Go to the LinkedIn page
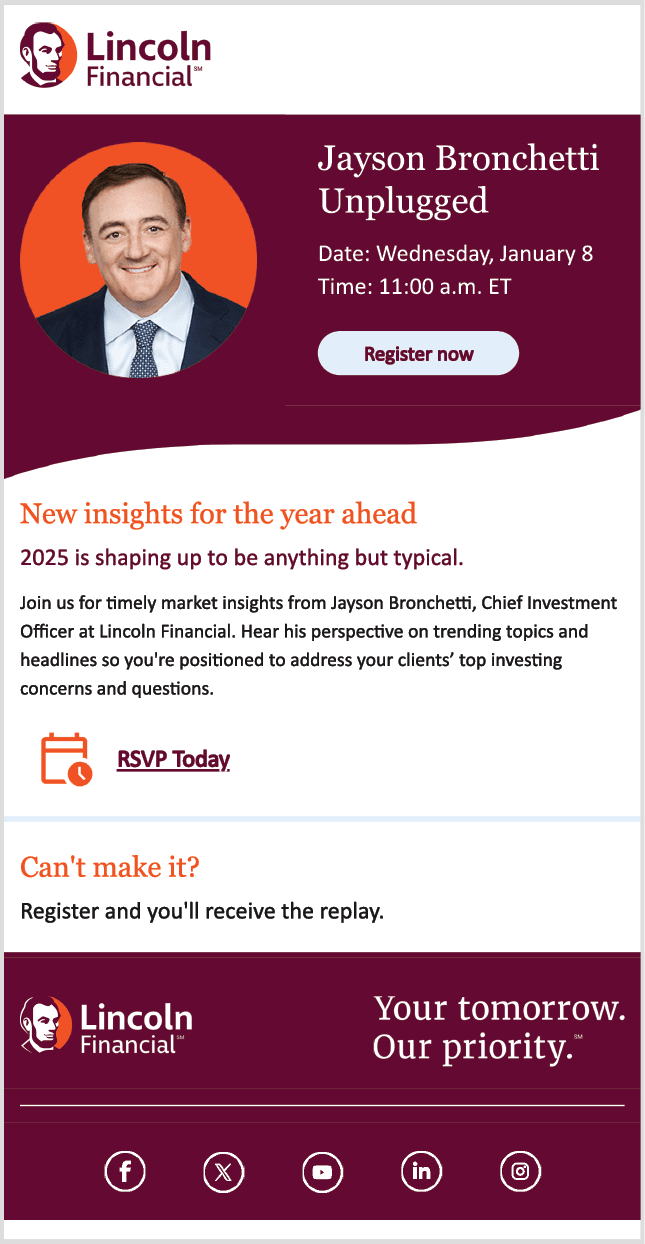The height and width of the screenshot is (1244, 645). (421, 1171)
